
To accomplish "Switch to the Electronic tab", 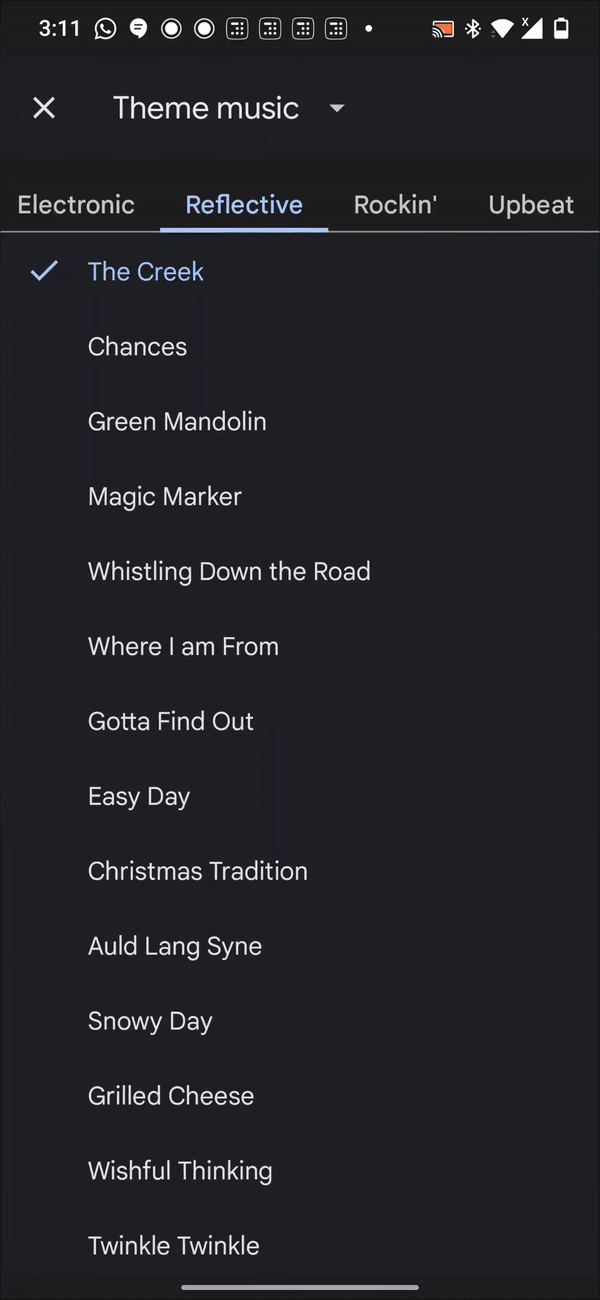I will click(x=76, y=205).
